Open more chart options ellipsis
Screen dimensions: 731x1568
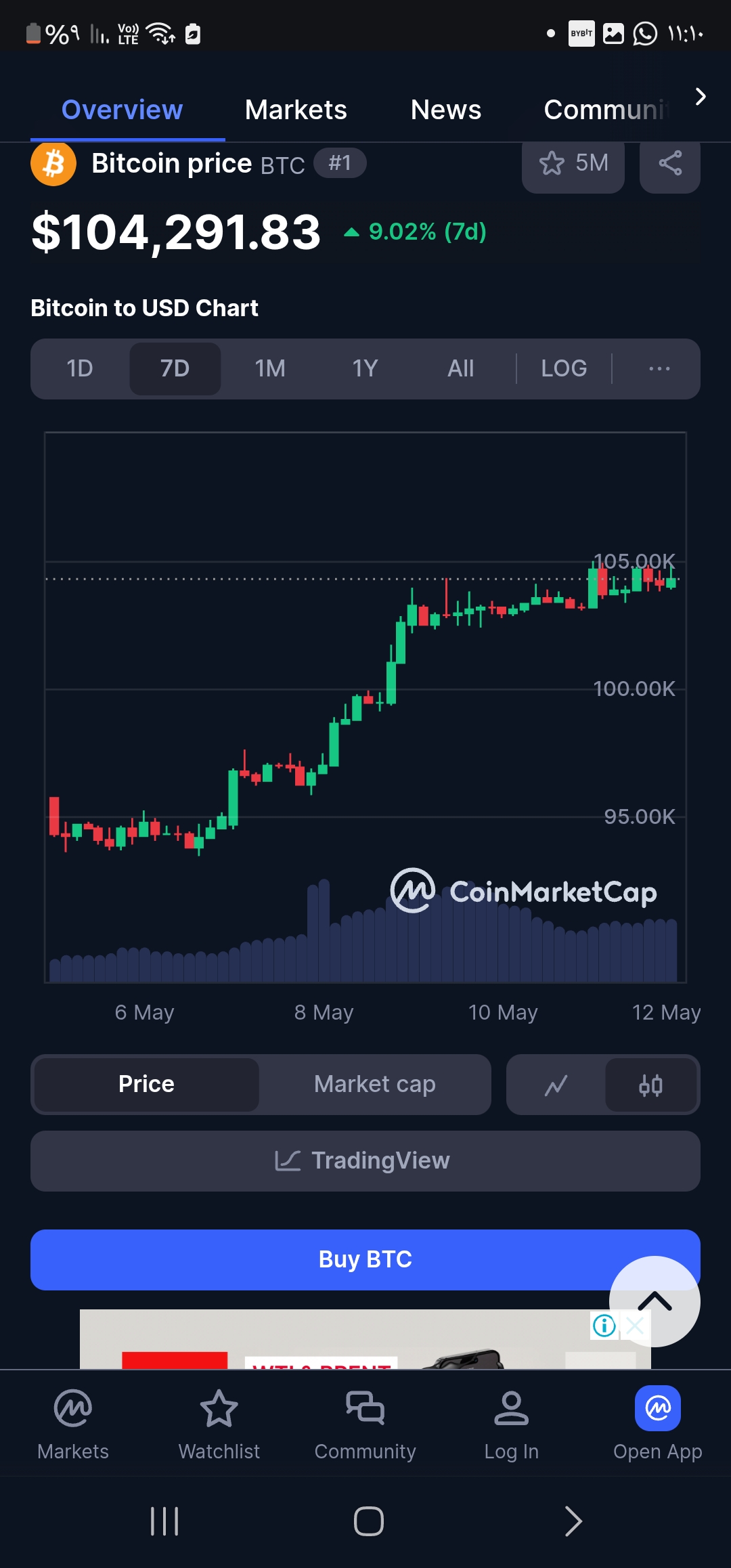click(x=659, y=369)
